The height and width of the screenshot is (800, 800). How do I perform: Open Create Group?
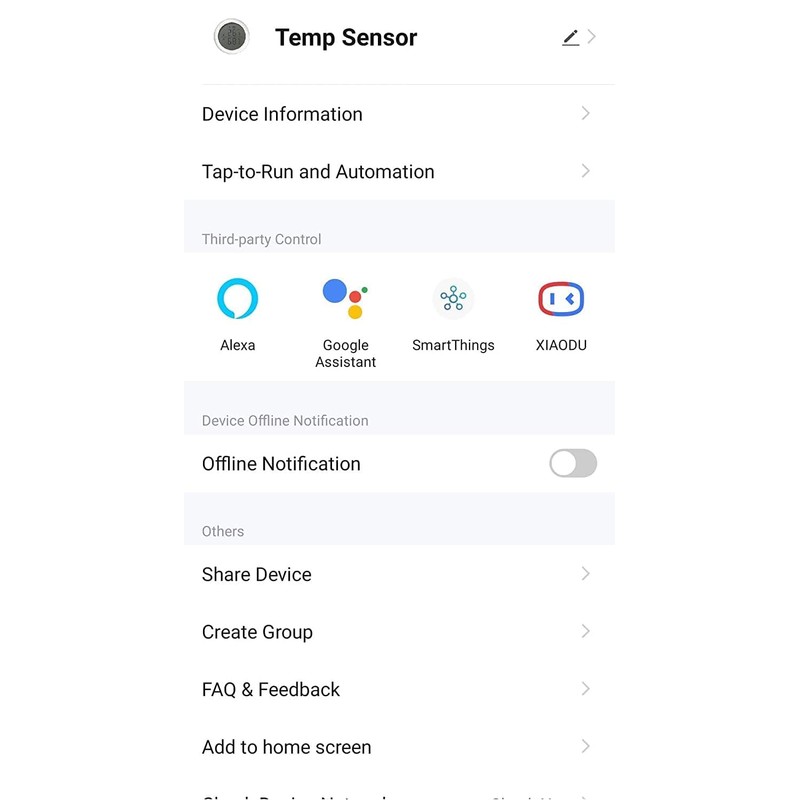pyautogui.click(x=399, y=632)
